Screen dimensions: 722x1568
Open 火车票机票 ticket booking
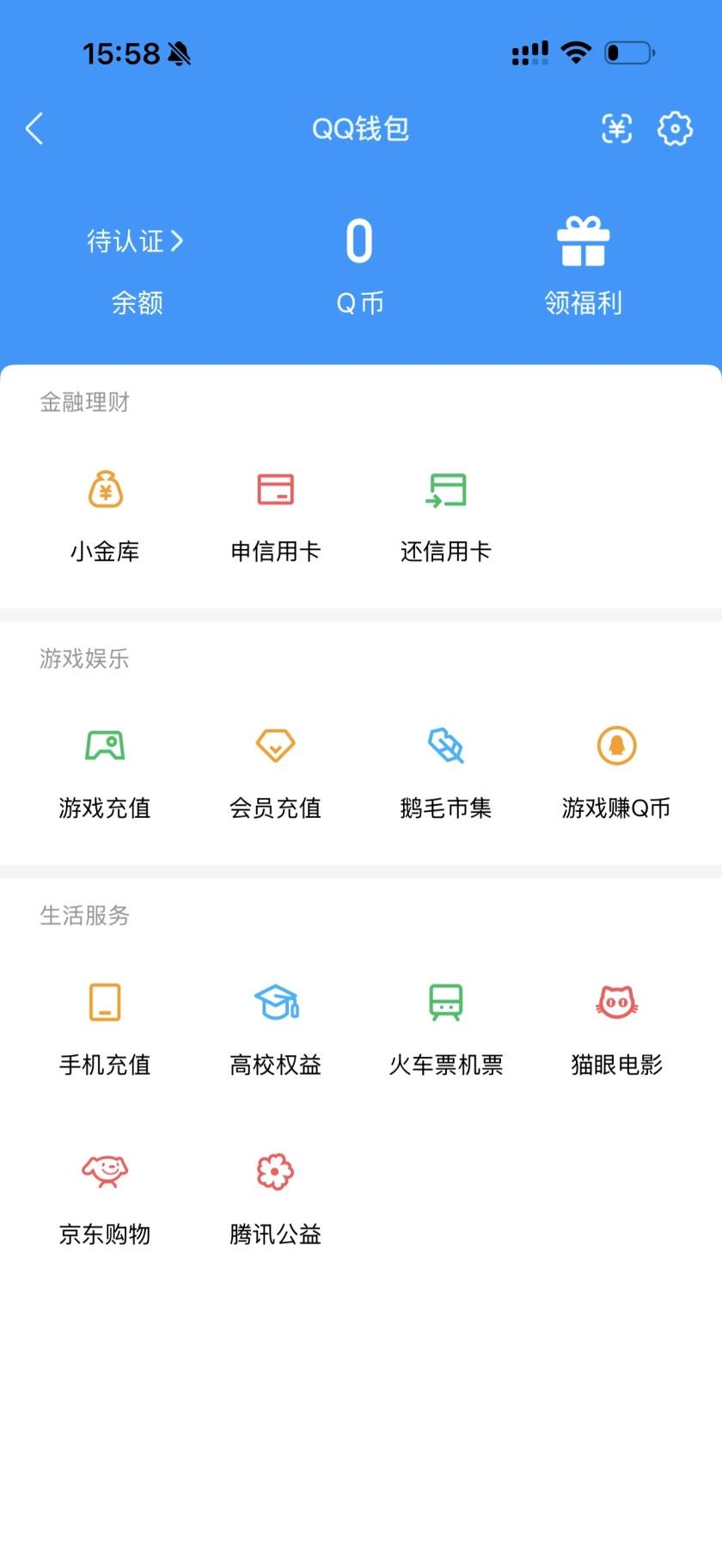tap(446, 1027)
